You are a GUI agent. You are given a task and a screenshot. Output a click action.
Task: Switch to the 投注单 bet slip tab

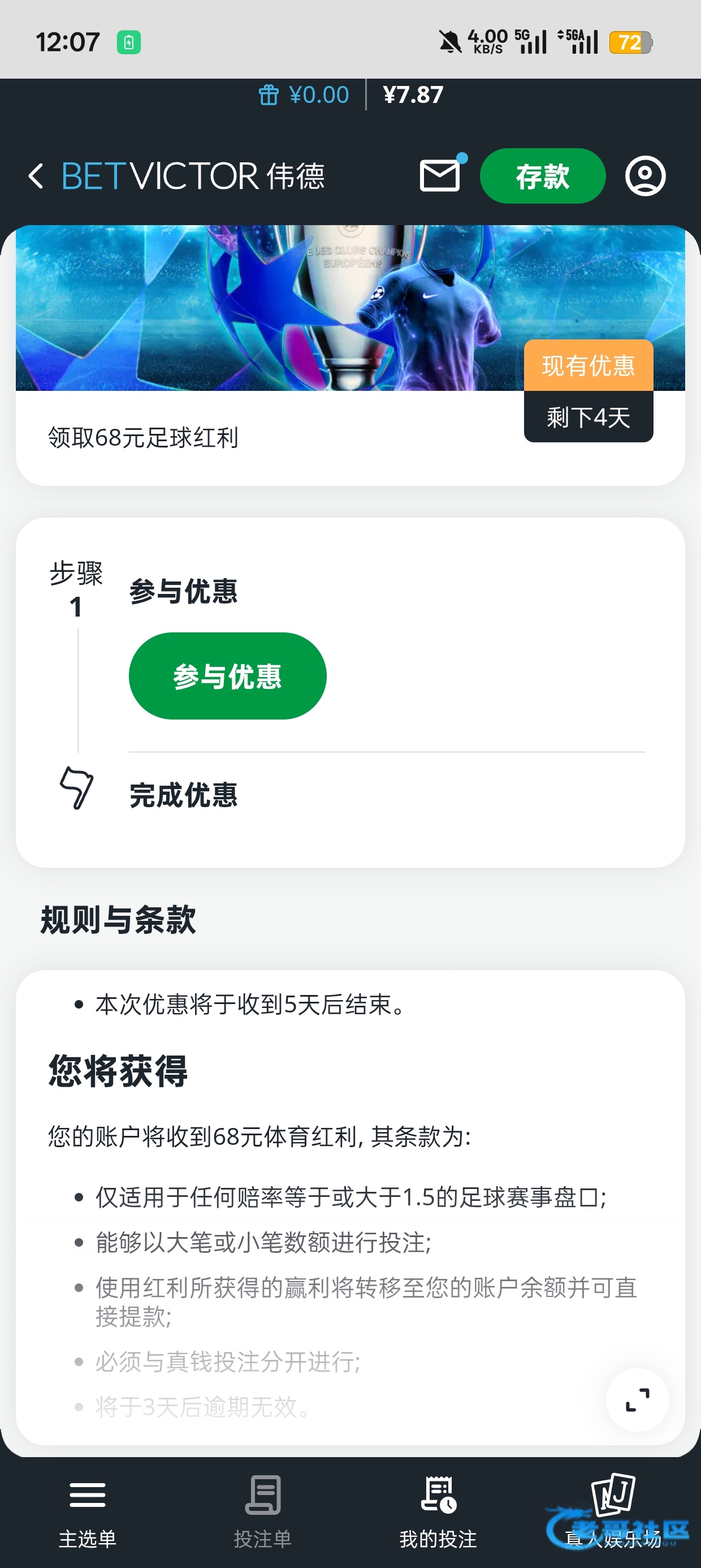(x=263, y=1512)
